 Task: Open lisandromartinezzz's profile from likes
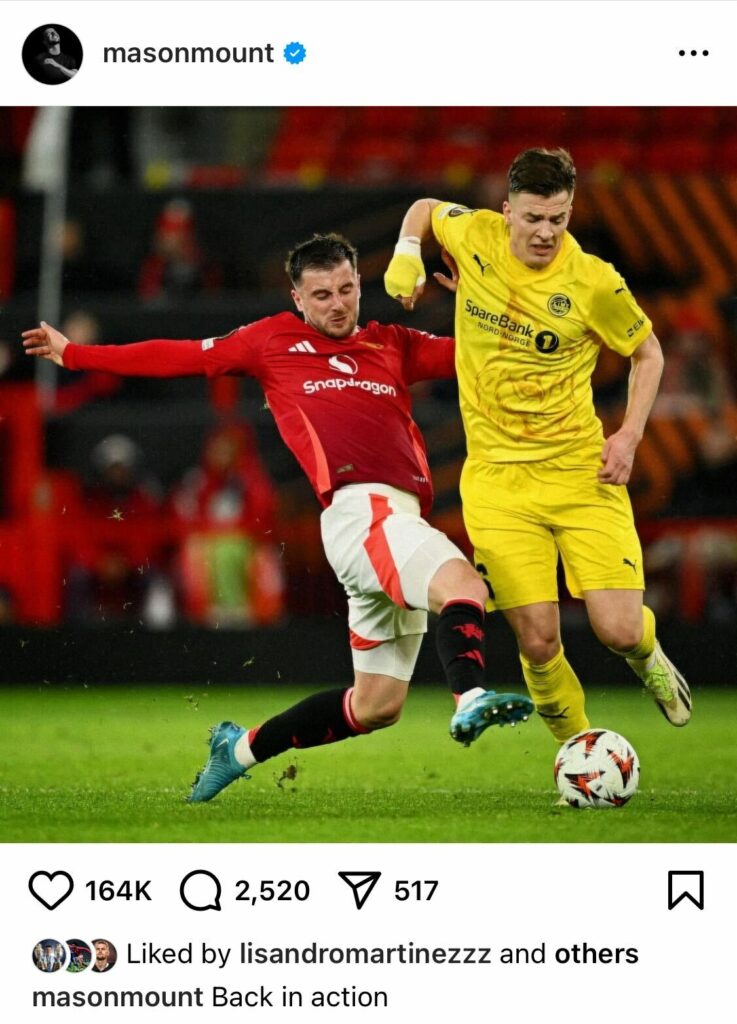pyautogui.click(x=365, y=954)
